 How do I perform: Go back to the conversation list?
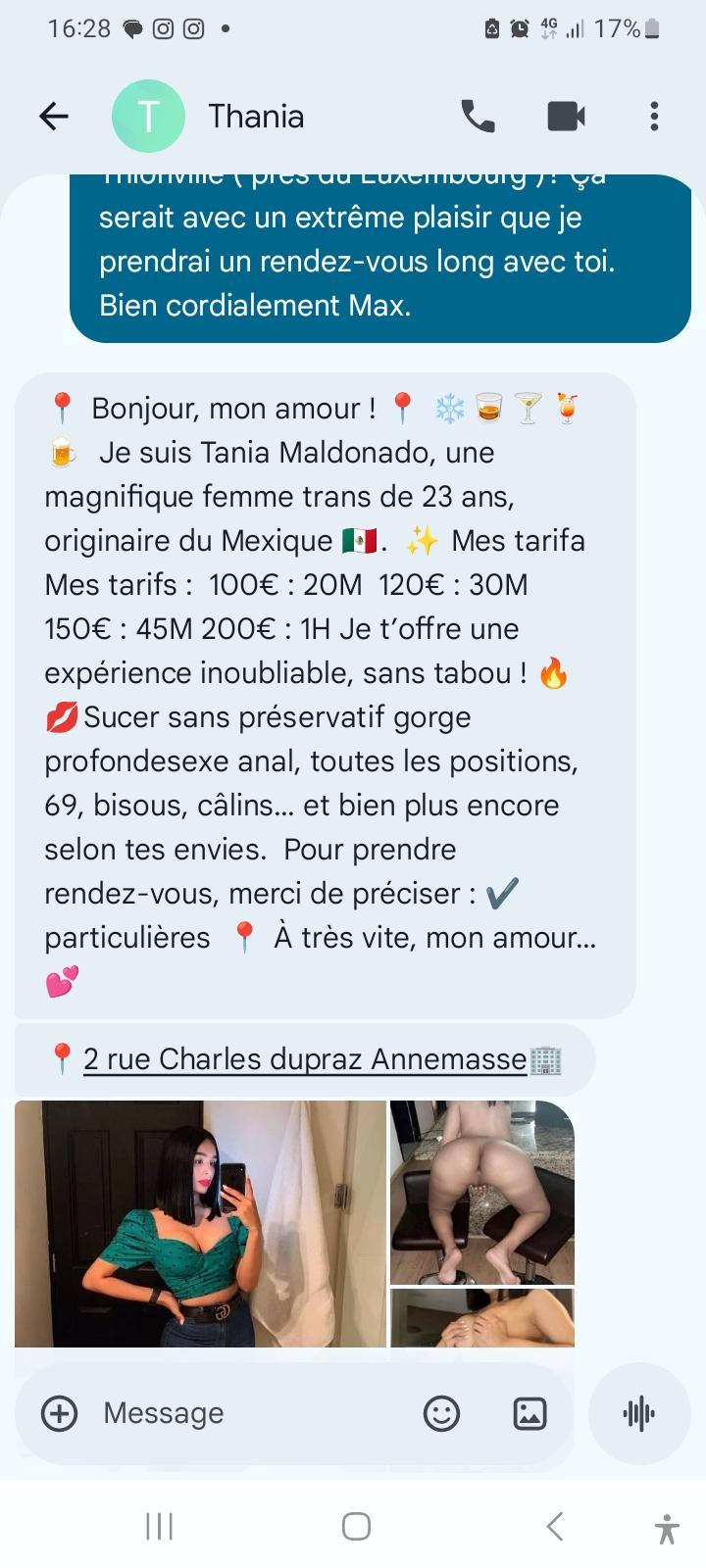click(54, 117)
